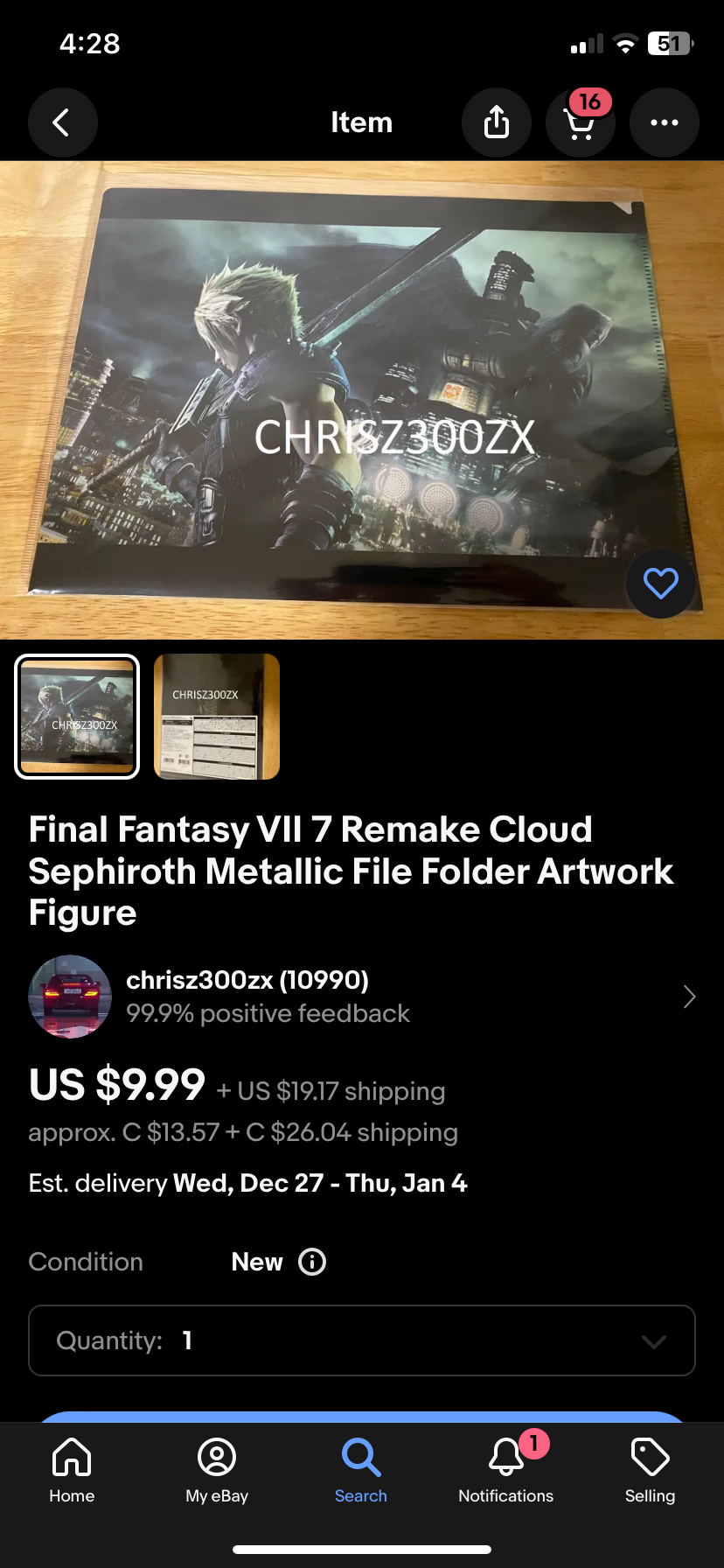
Task: Select the second product thumbnail
Action: [216, 716]
